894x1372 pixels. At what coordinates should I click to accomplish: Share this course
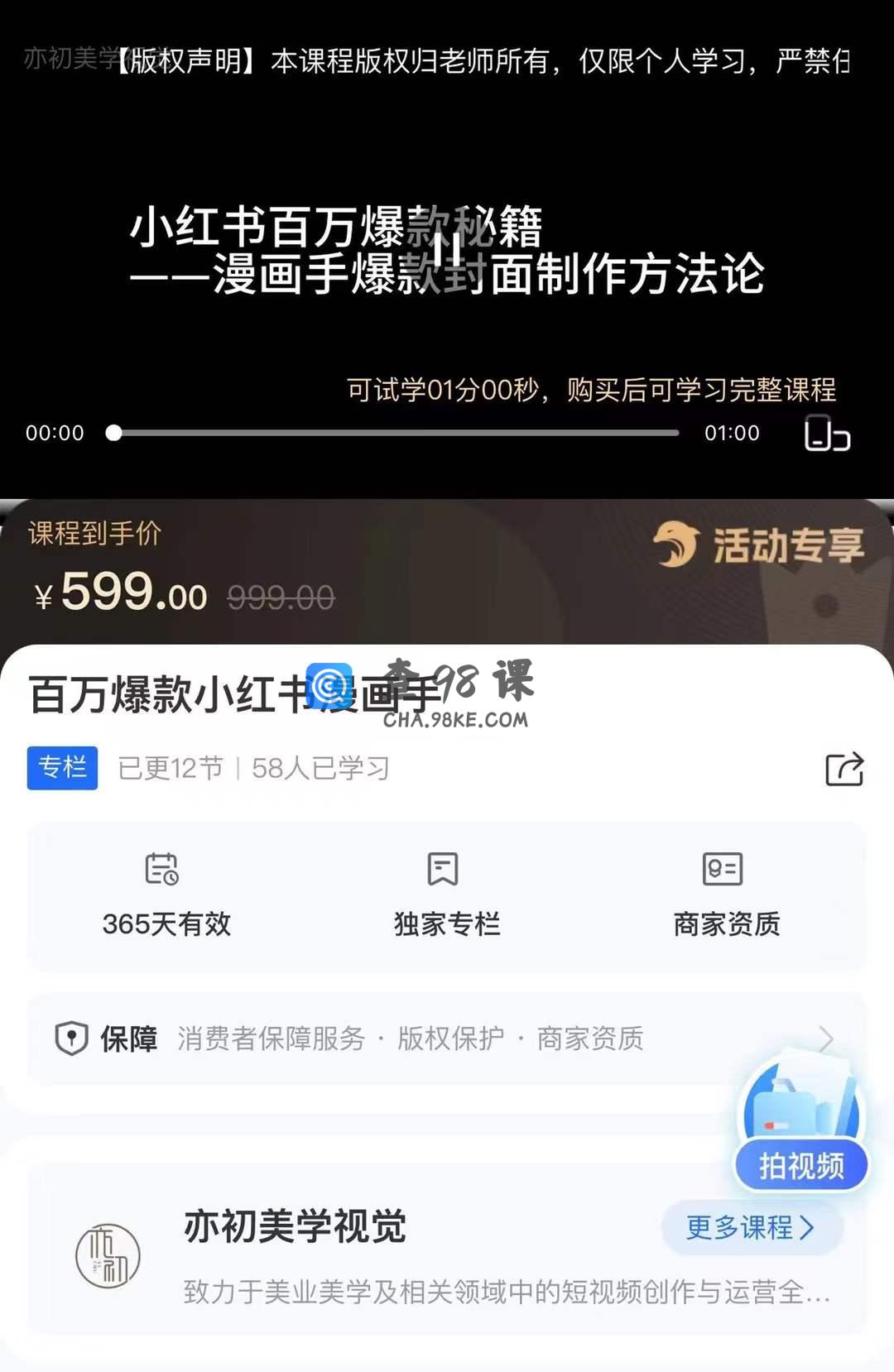click(x=844, y=769)
